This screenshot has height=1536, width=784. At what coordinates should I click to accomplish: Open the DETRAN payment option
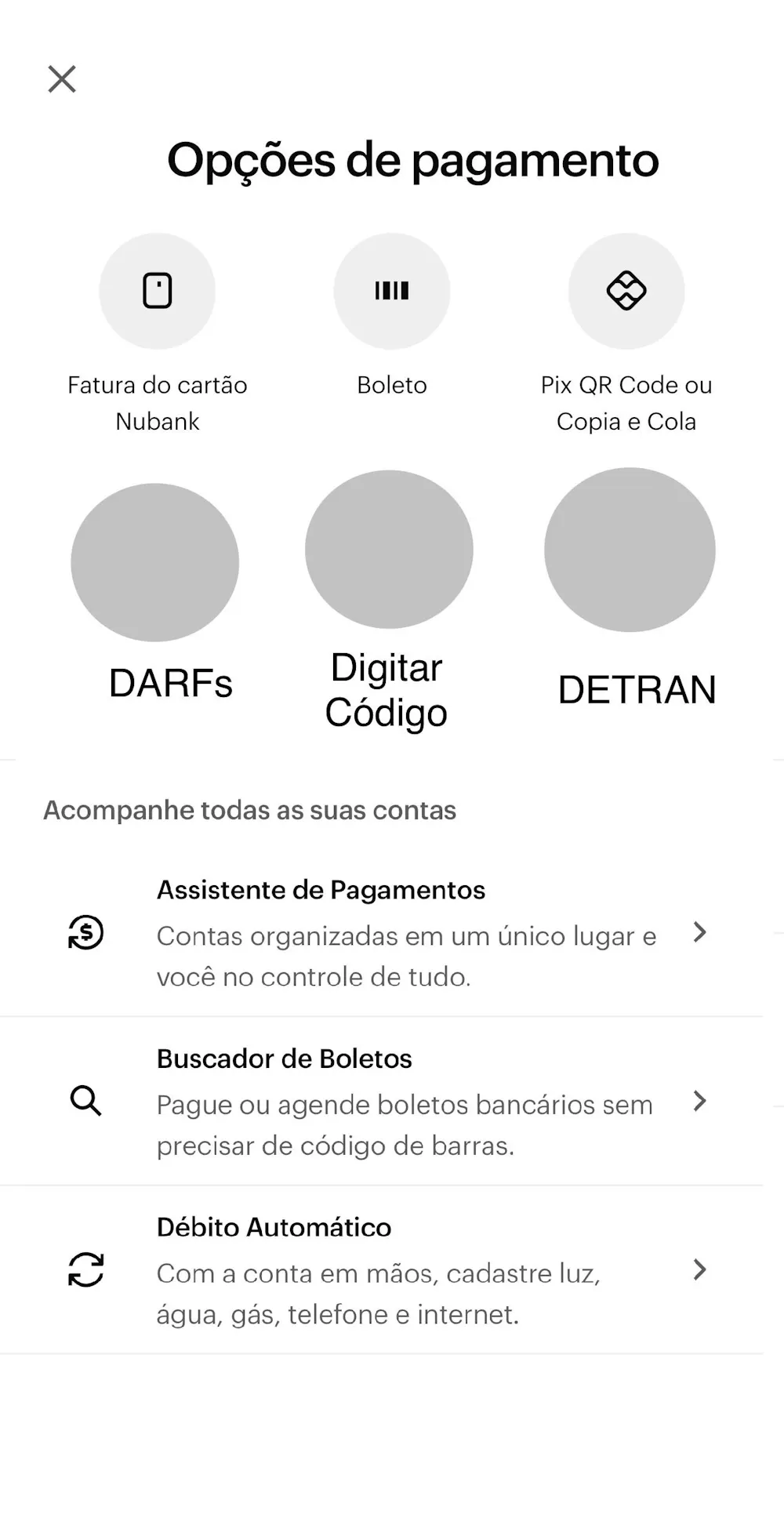click(x=630, y=550)
